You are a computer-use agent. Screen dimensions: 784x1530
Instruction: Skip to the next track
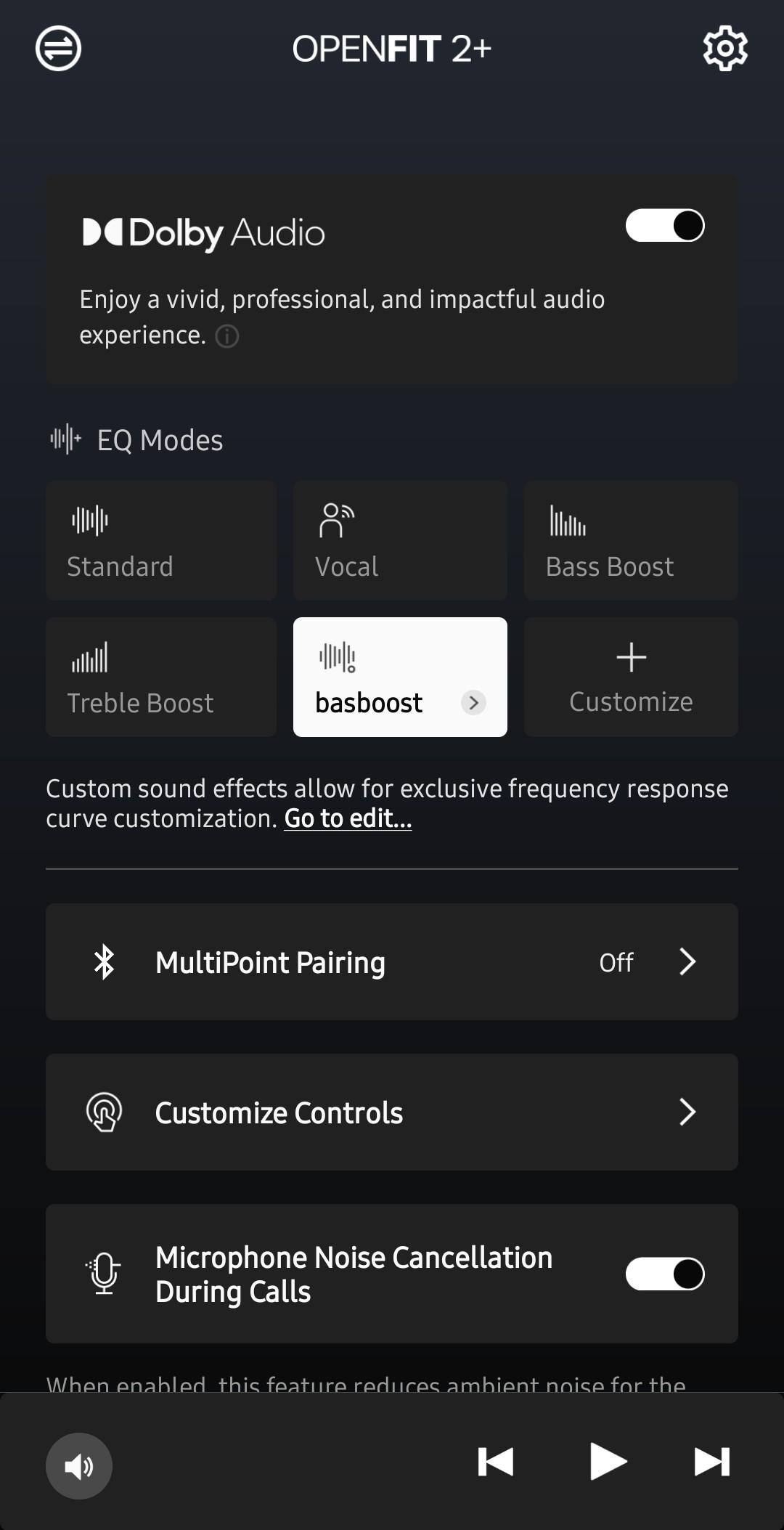point(711,1461)
